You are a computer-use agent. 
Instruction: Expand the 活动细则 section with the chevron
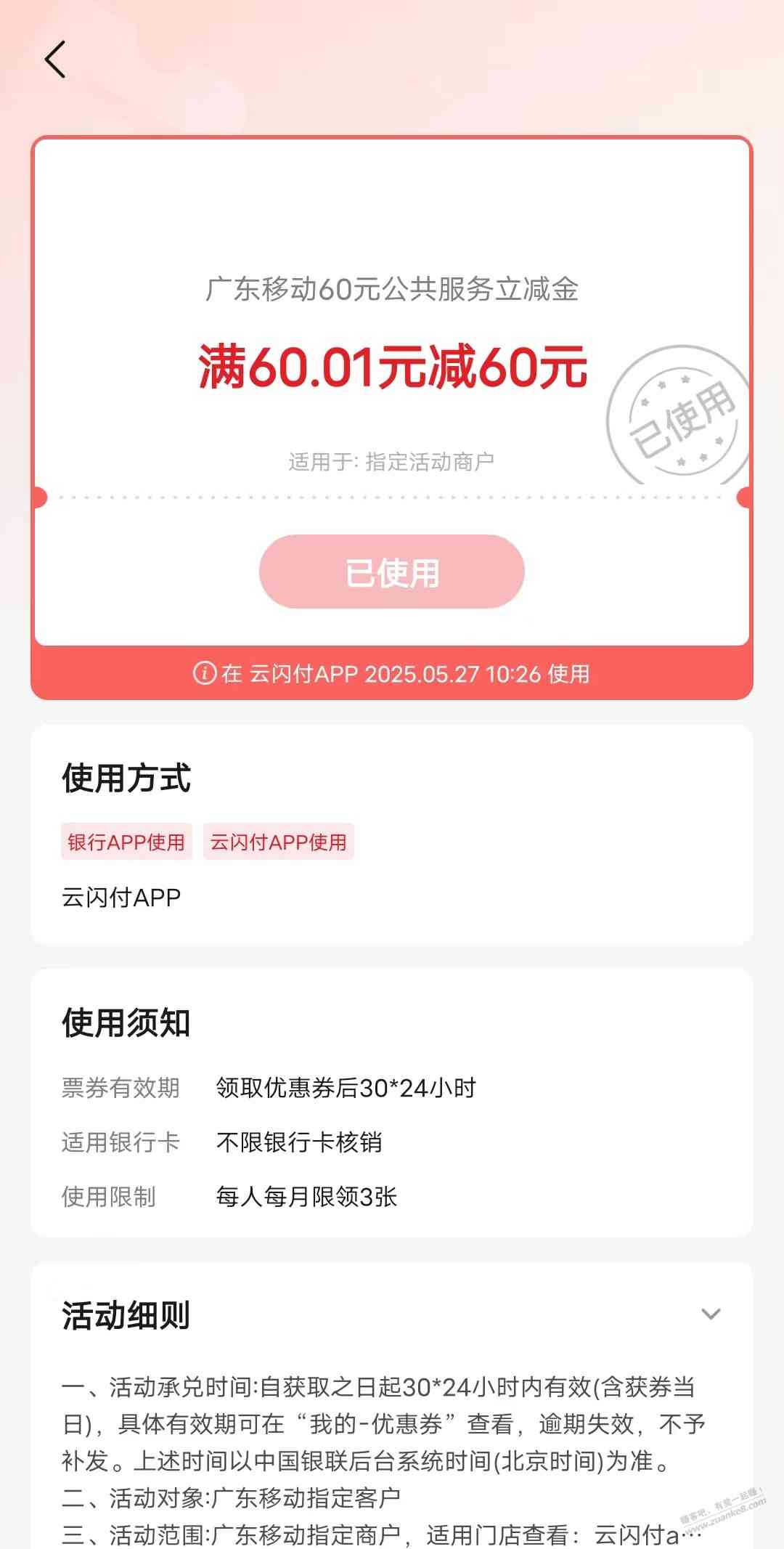pyautogui.click(x=710, y=1314)
